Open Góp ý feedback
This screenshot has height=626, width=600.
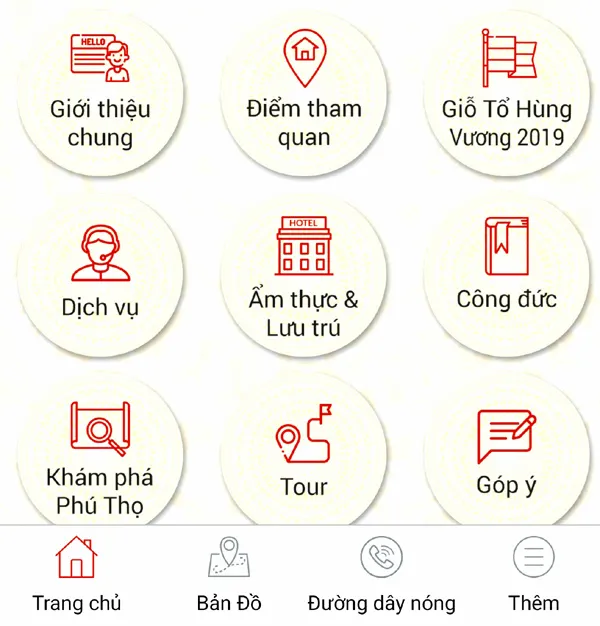tap(506, 455)
